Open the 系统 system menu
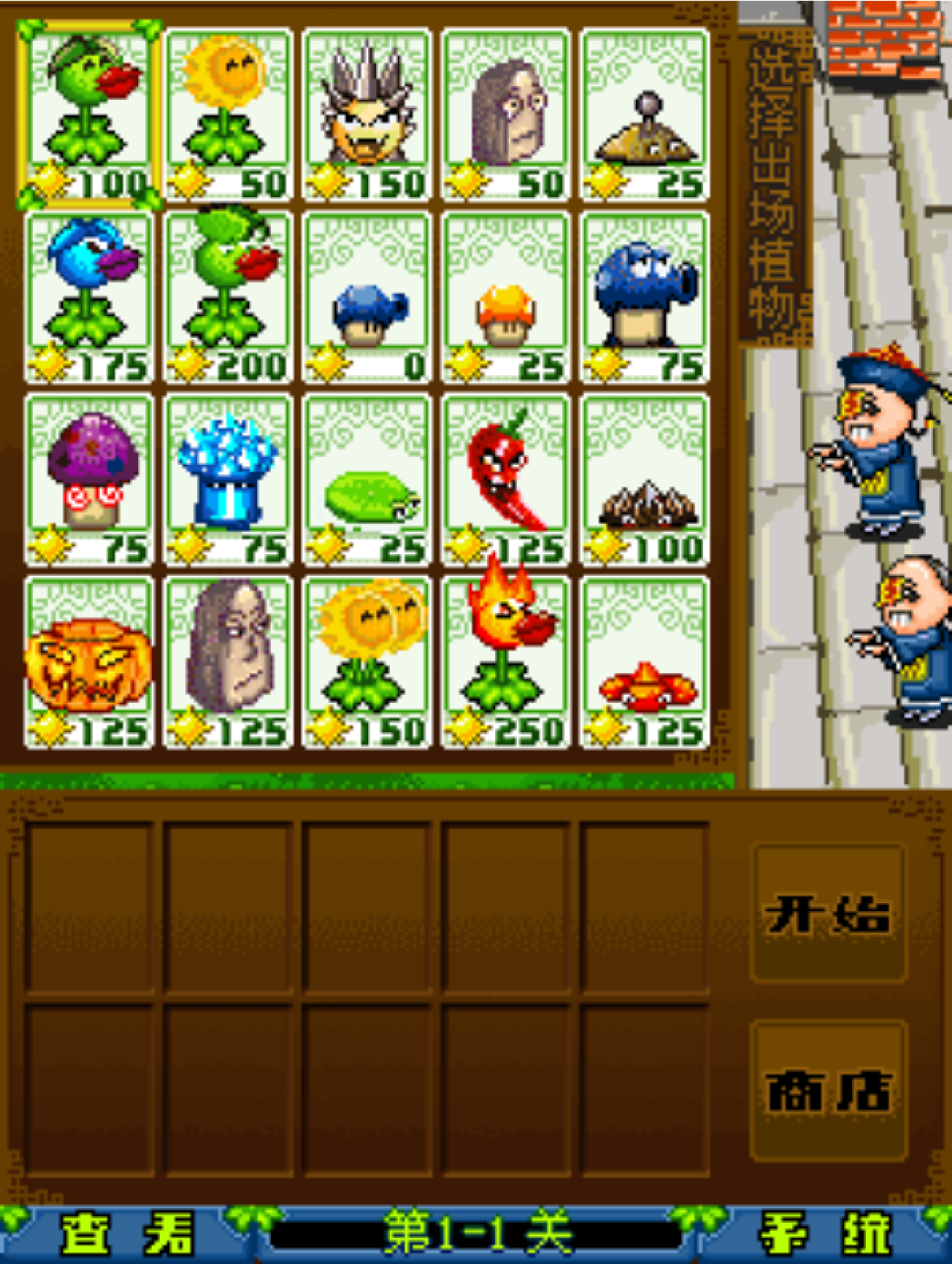The width and height of the screenshot is (952, 1264). tap(824, 1233)
